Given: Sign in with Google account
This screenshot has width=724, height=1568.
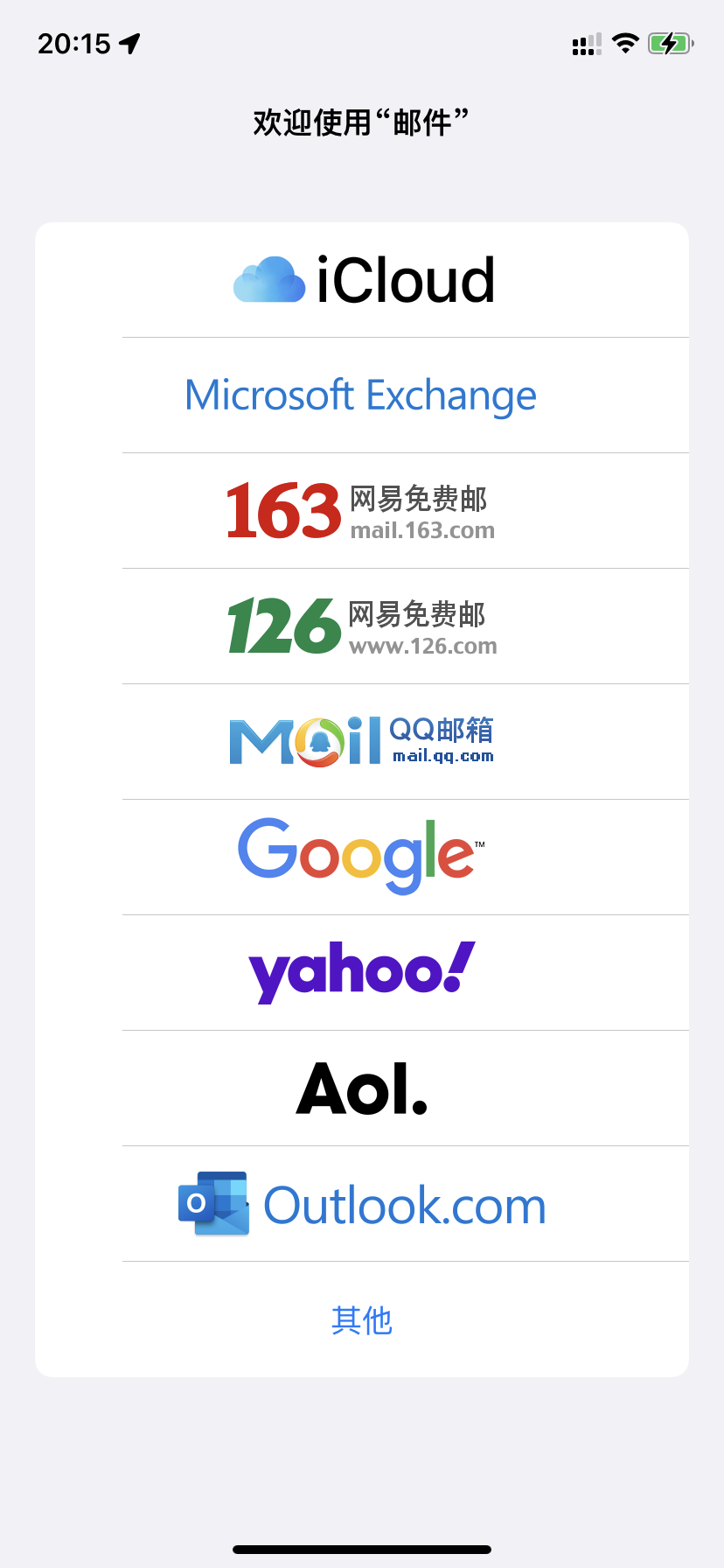Looking at the screenshot, I should point(362,857).
